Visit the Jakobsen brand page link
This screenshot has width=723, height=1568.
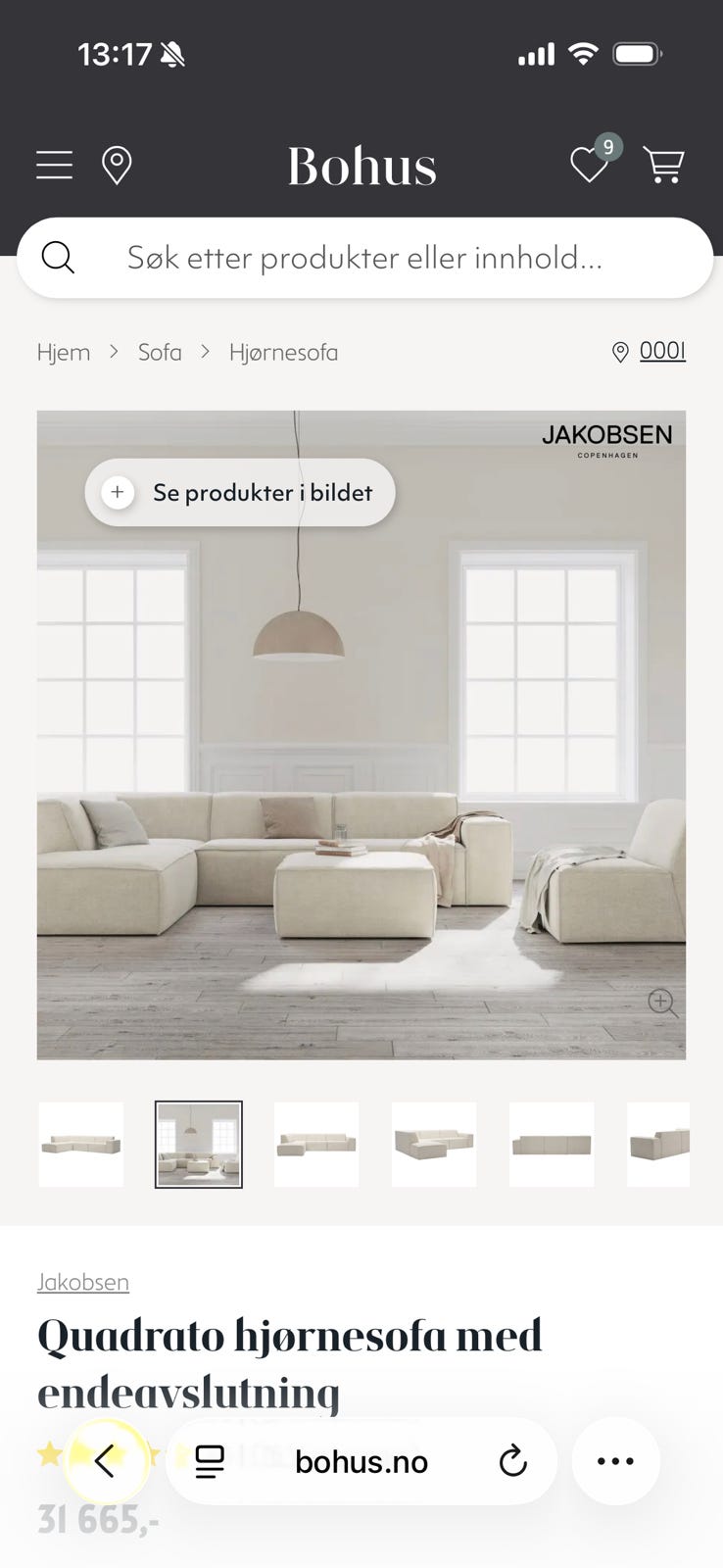point(83,1282)
